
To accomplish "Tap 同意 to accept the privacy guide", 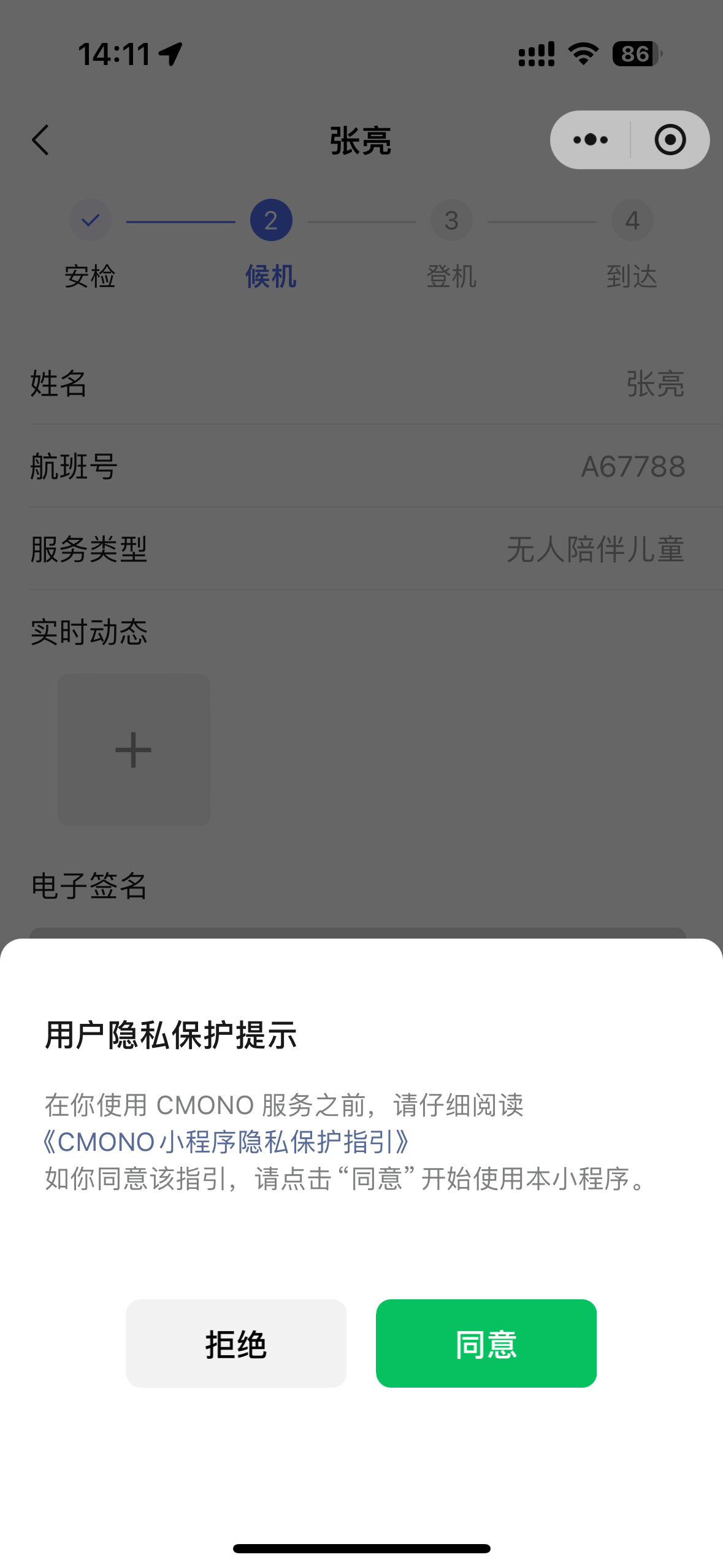I will pyautogui.click(x=486, y=1343).
